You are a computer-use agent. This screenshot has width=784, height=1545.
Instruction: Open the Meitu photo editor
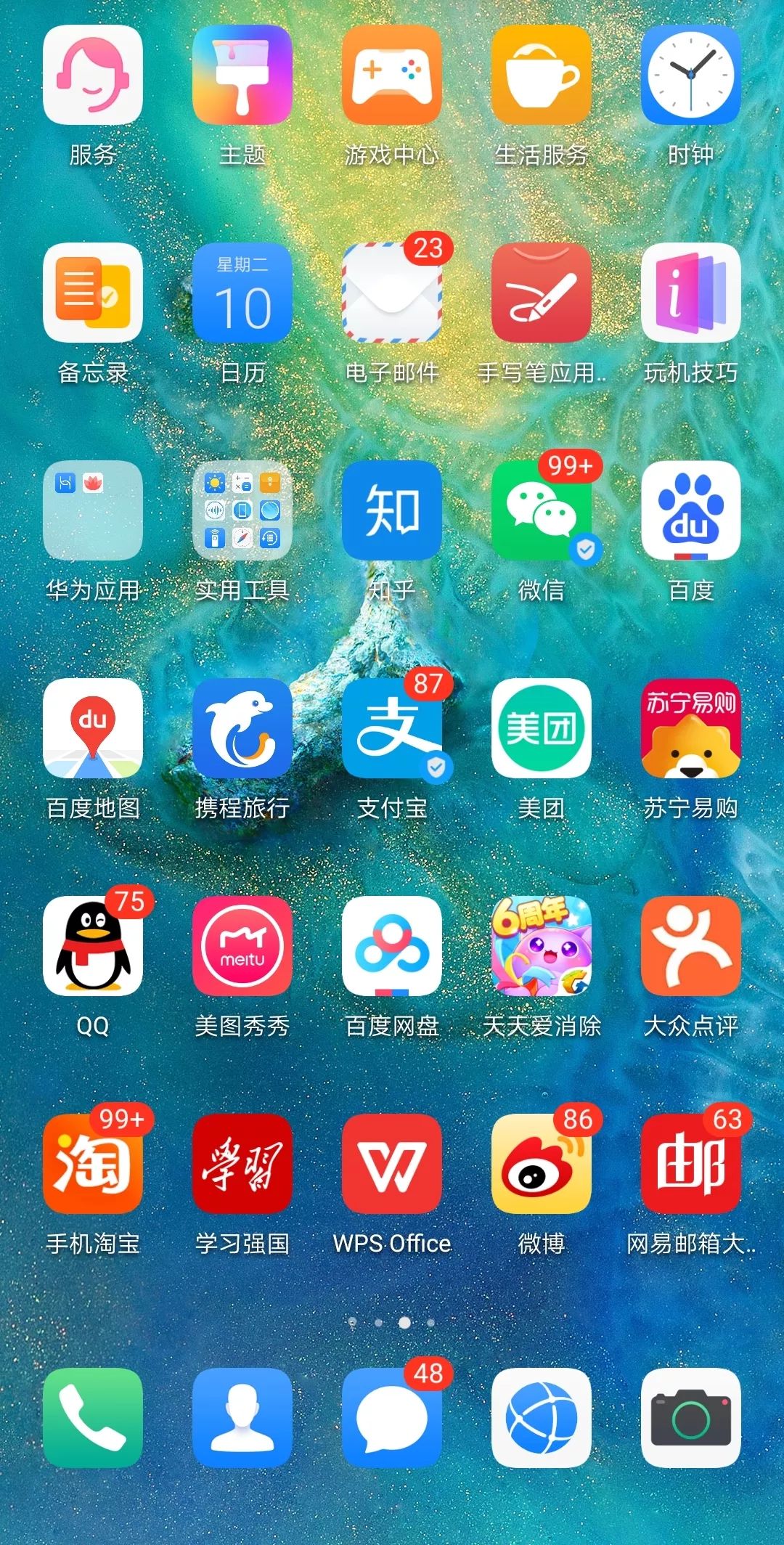(x=242, y=947)
